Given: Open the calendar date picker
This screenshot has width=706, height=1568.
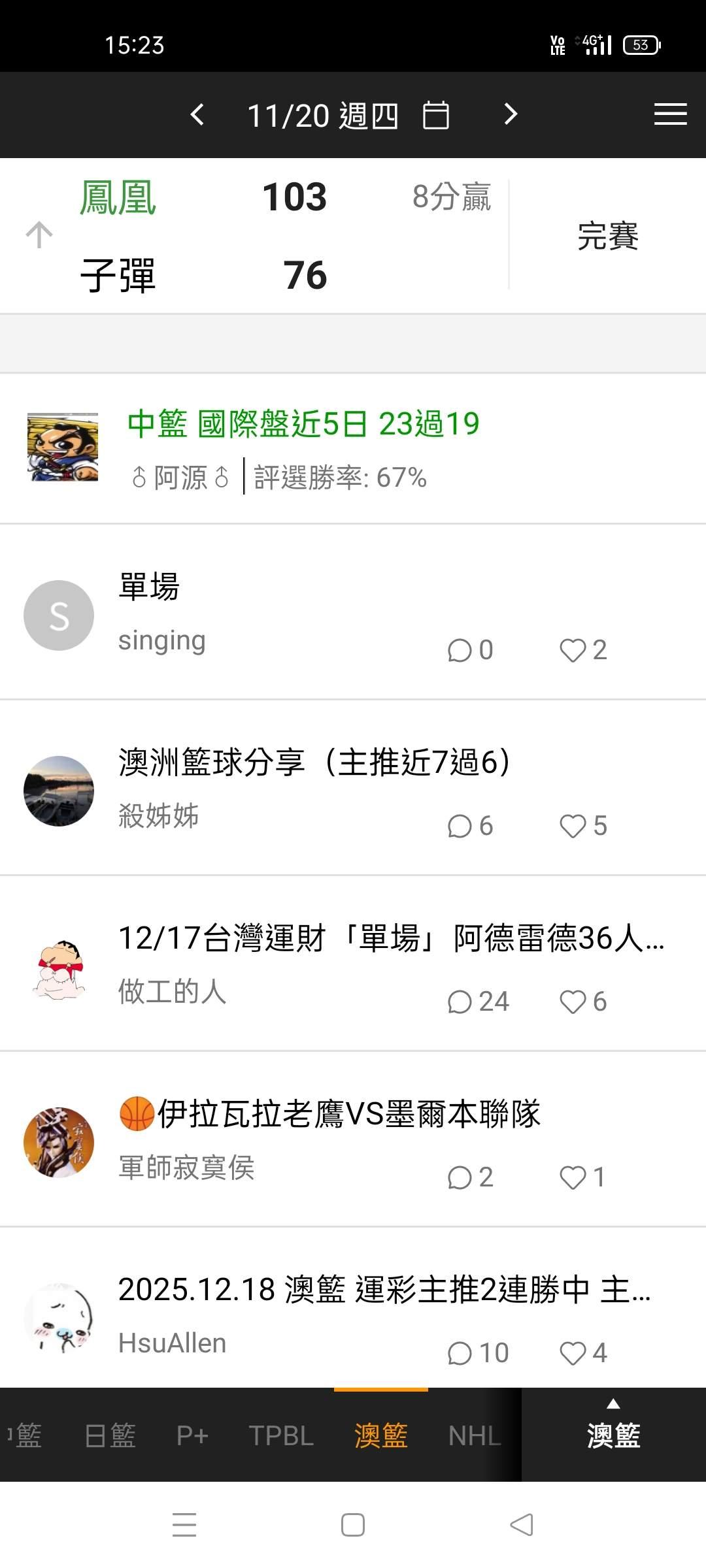Looking at the screenshot, I should pos(435,116).
